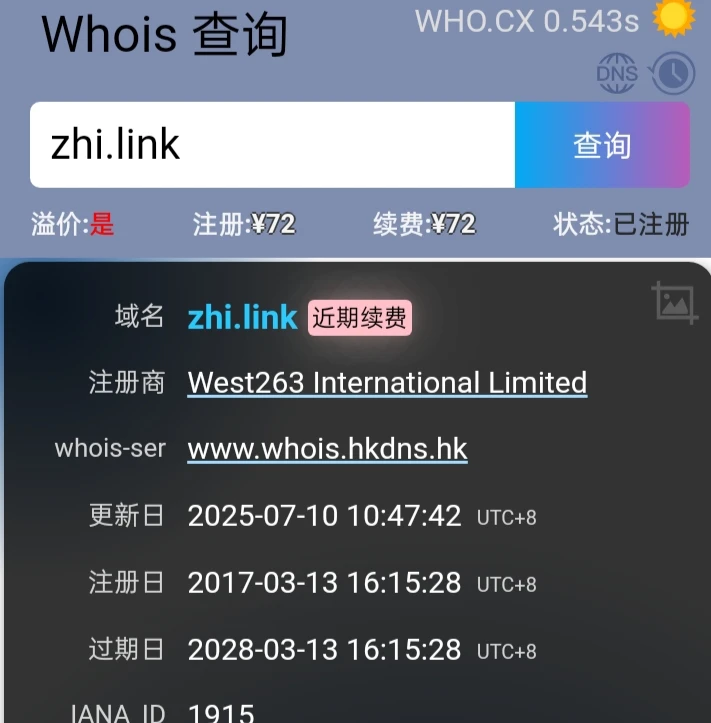
Task: Toggle the sun theme icon
Action: coord(673,17)
